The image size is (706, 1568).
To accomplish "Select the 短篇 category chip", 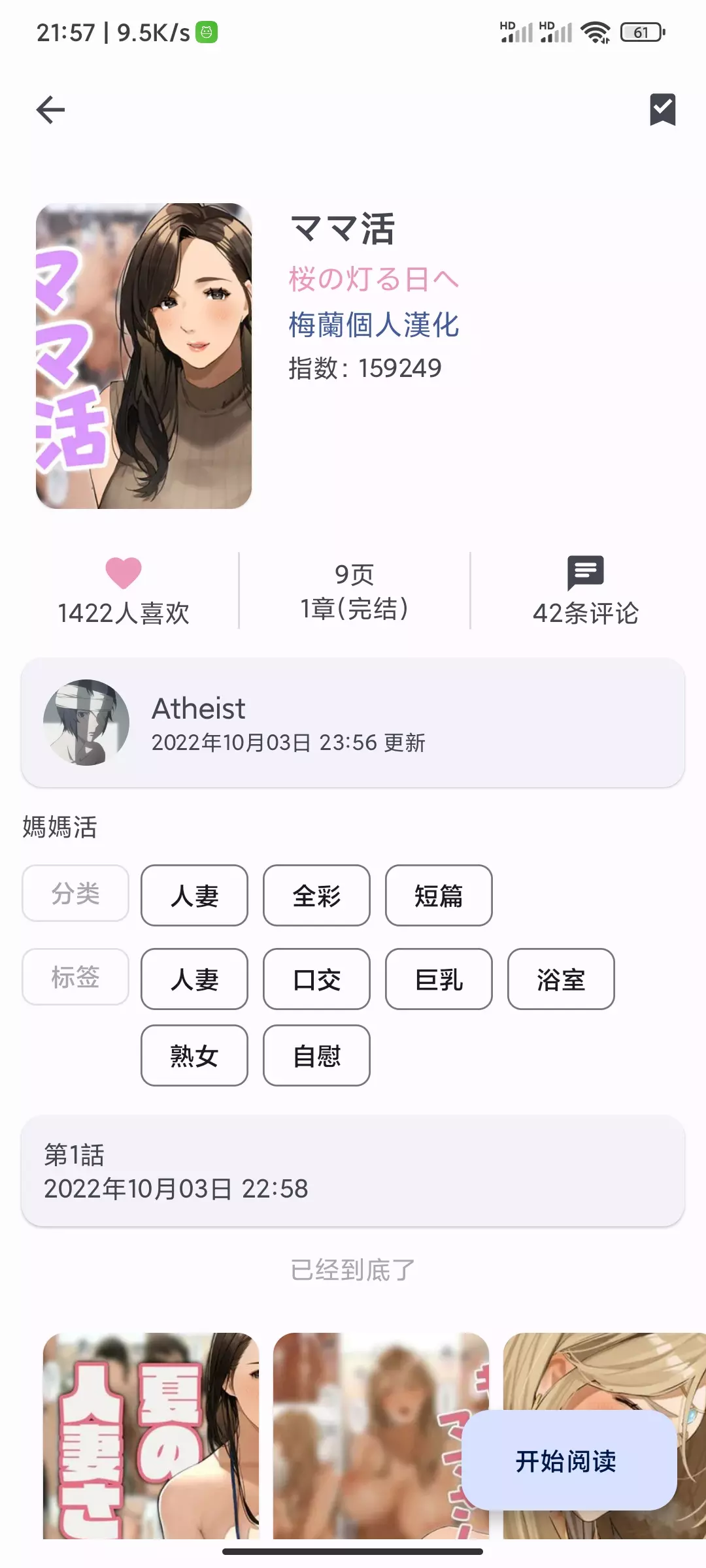I will 439,896.
